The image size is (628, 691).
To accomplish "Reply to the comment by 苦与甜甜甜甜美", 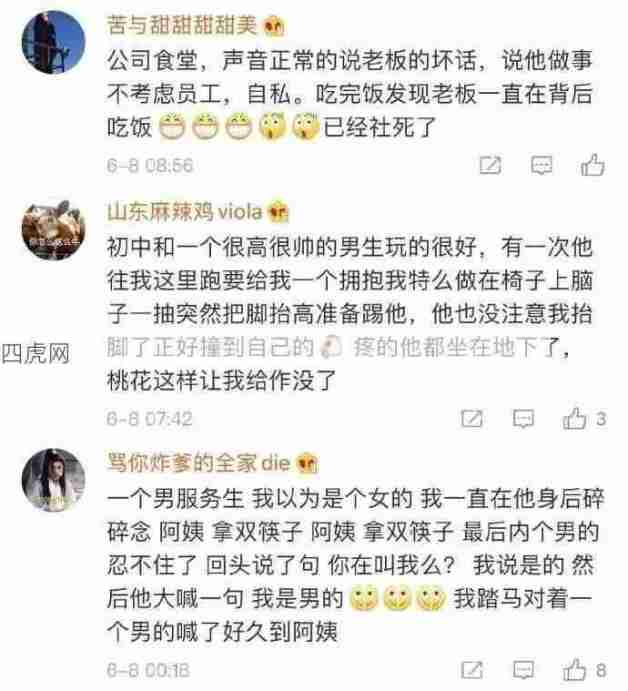I will click(541, 165).
